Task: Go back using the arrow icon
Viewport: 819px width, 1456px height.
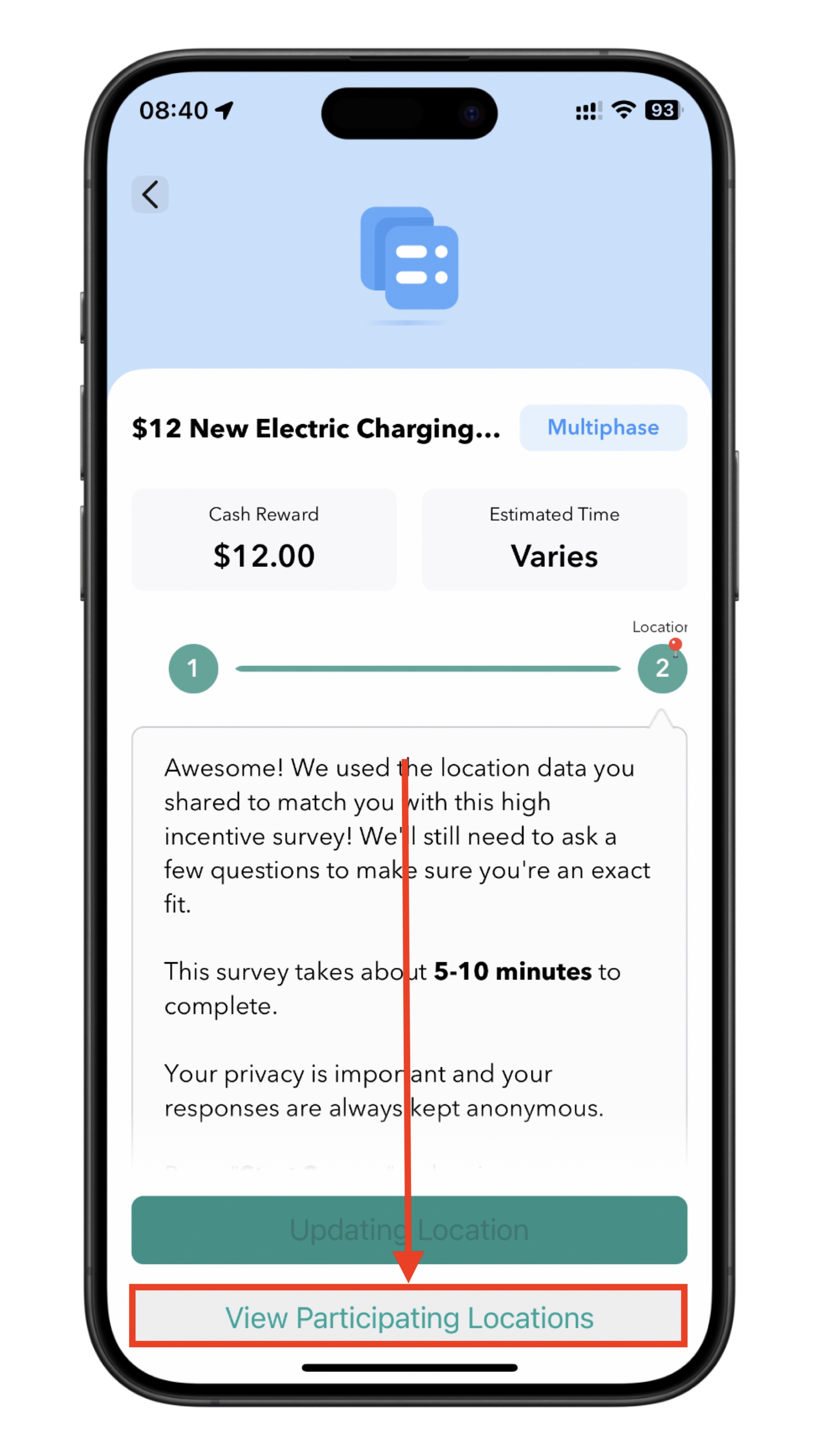Action: [150, 195]
